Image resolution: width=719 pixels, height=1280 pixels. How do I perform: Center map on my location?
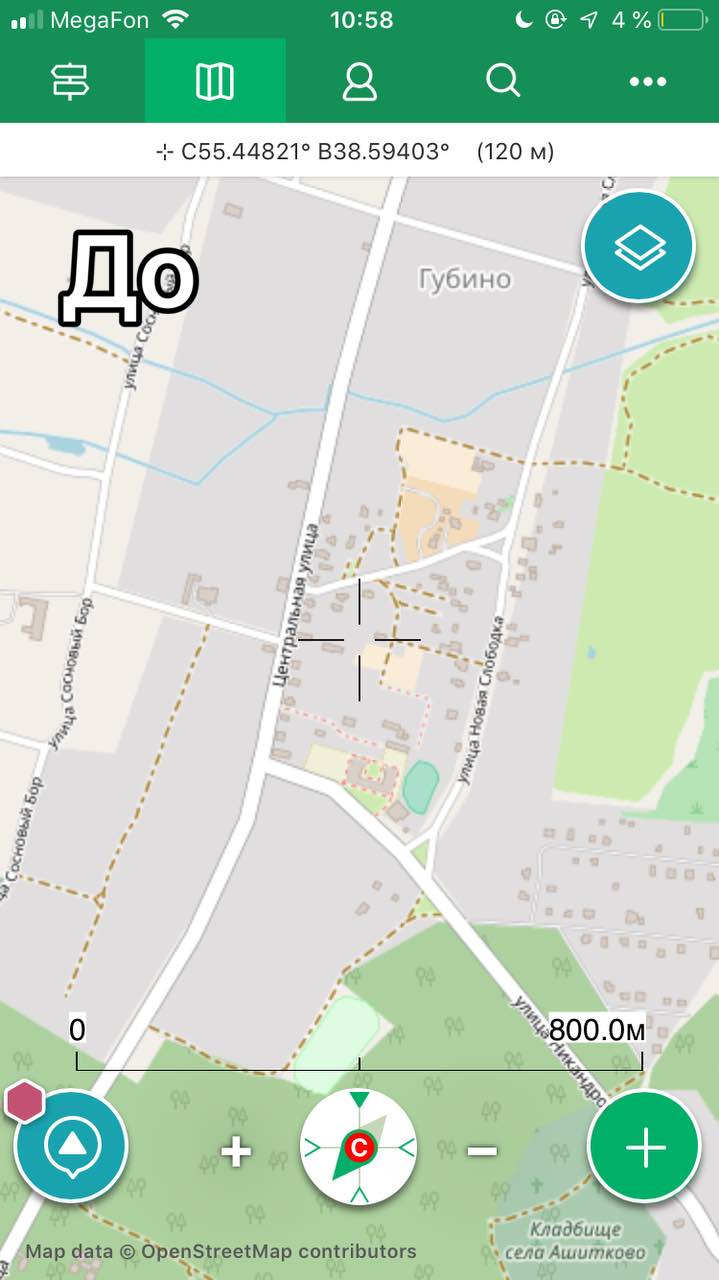71,1146
